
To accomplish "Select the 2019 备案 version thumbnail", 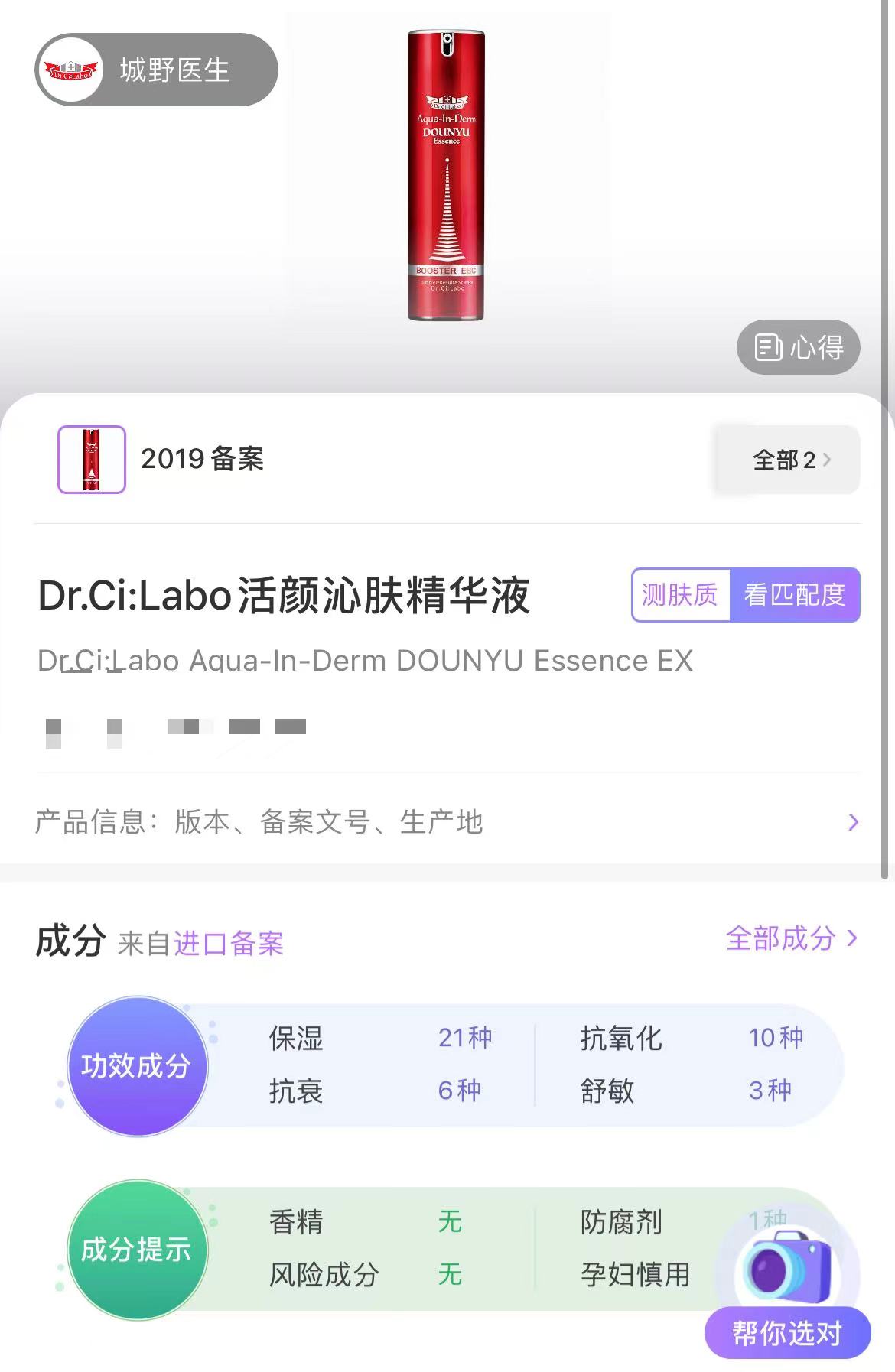I will (92, 459).
